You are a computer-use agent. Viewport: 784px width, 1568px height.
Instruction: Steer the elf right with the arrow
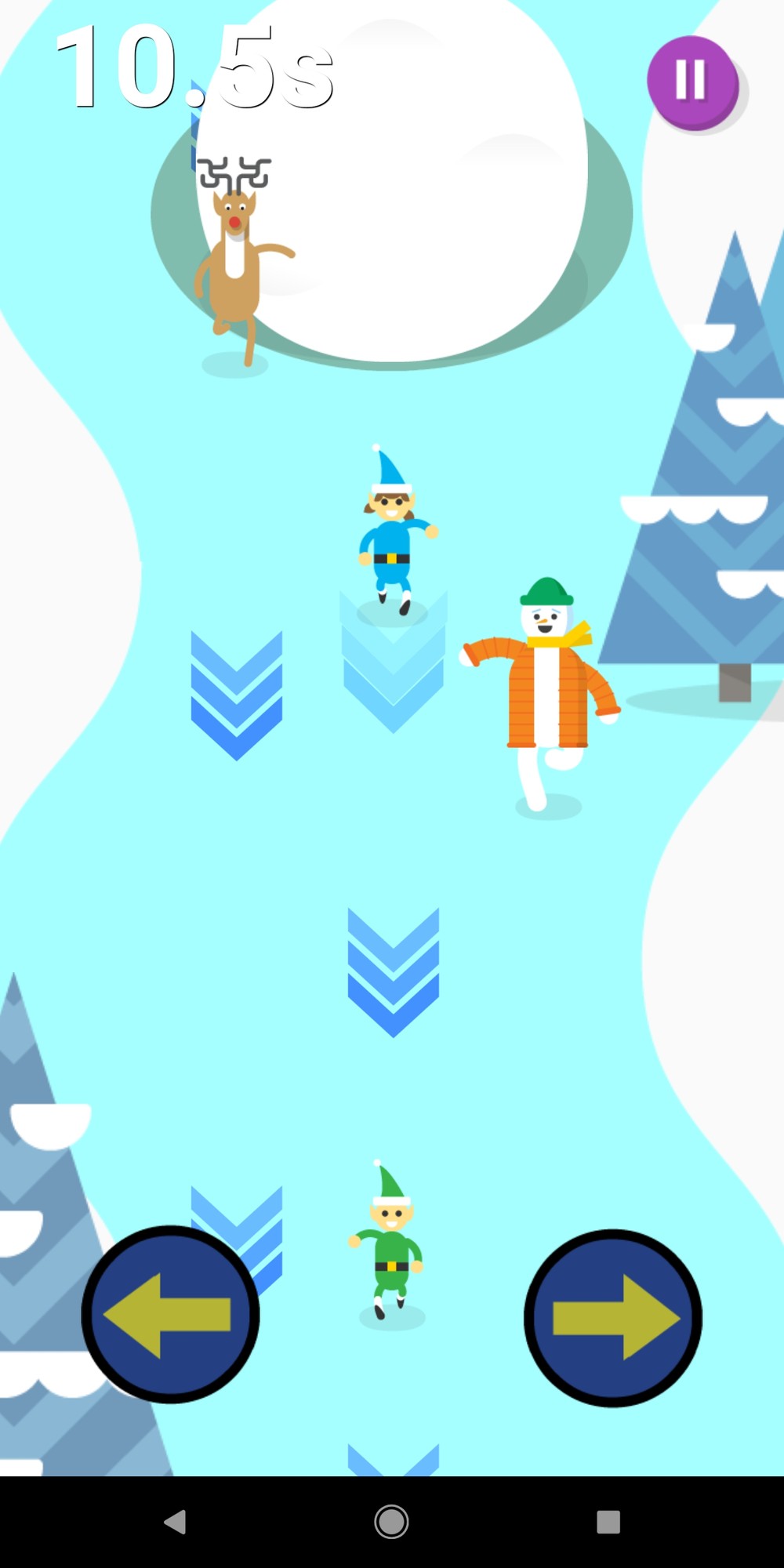612,1318
